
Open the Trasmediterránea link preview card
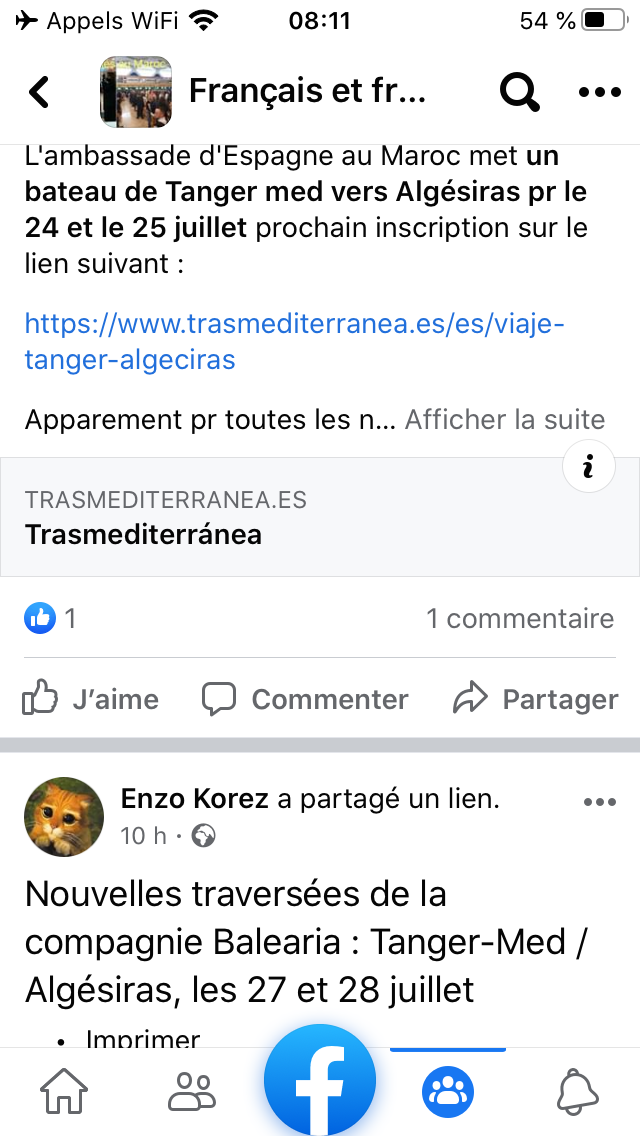pyautogui.click(x=300, y=518)
